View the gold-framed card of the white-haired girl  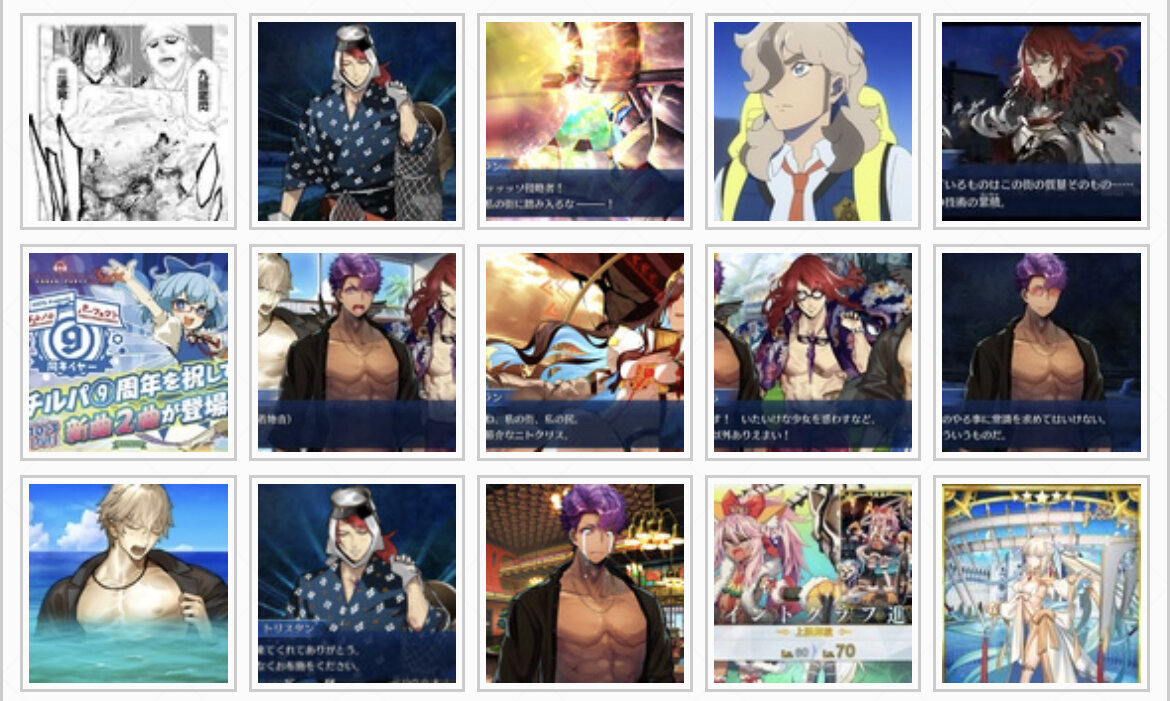coord(1041,583)
